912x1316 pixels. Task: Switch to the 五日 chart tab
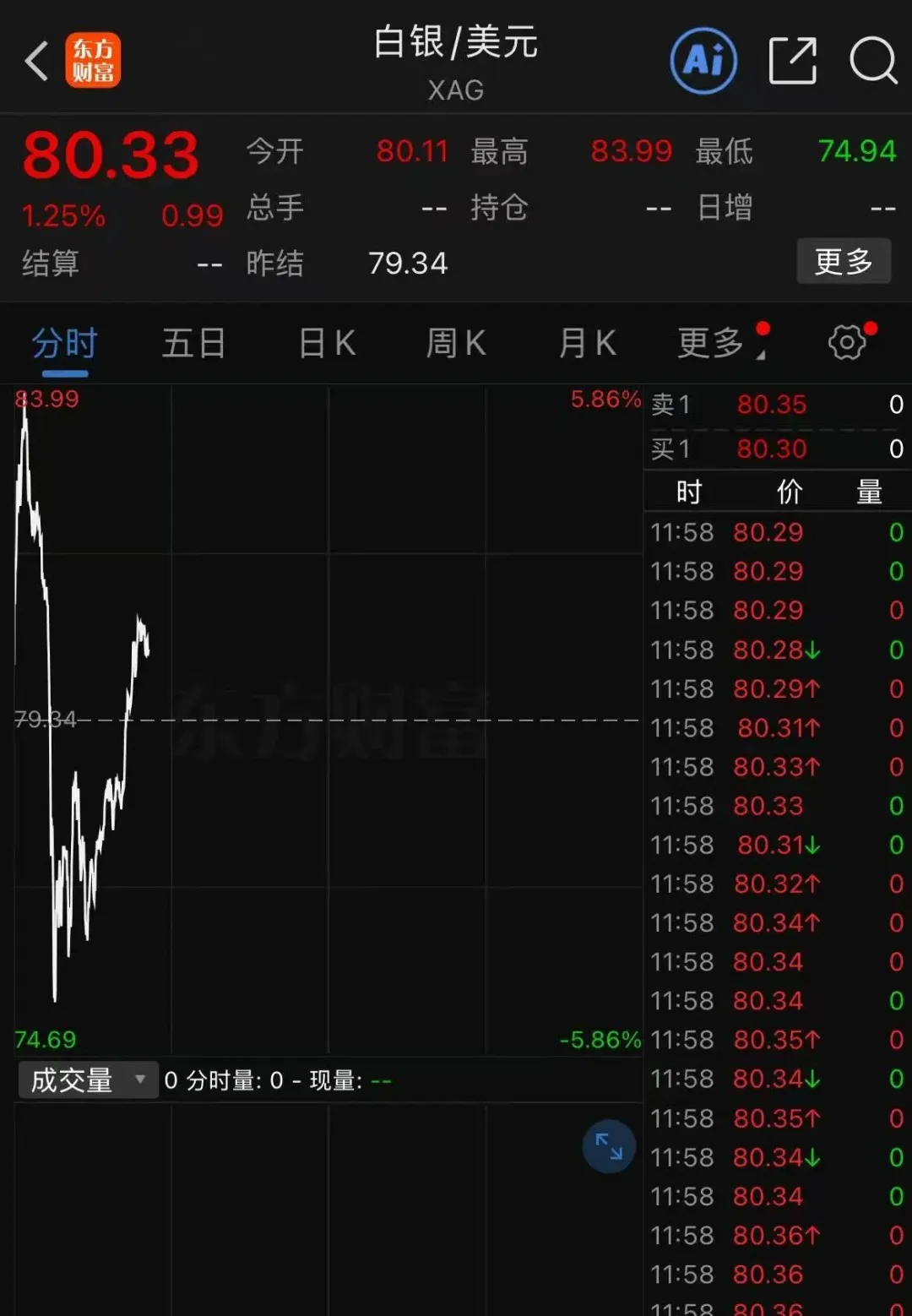193,343
